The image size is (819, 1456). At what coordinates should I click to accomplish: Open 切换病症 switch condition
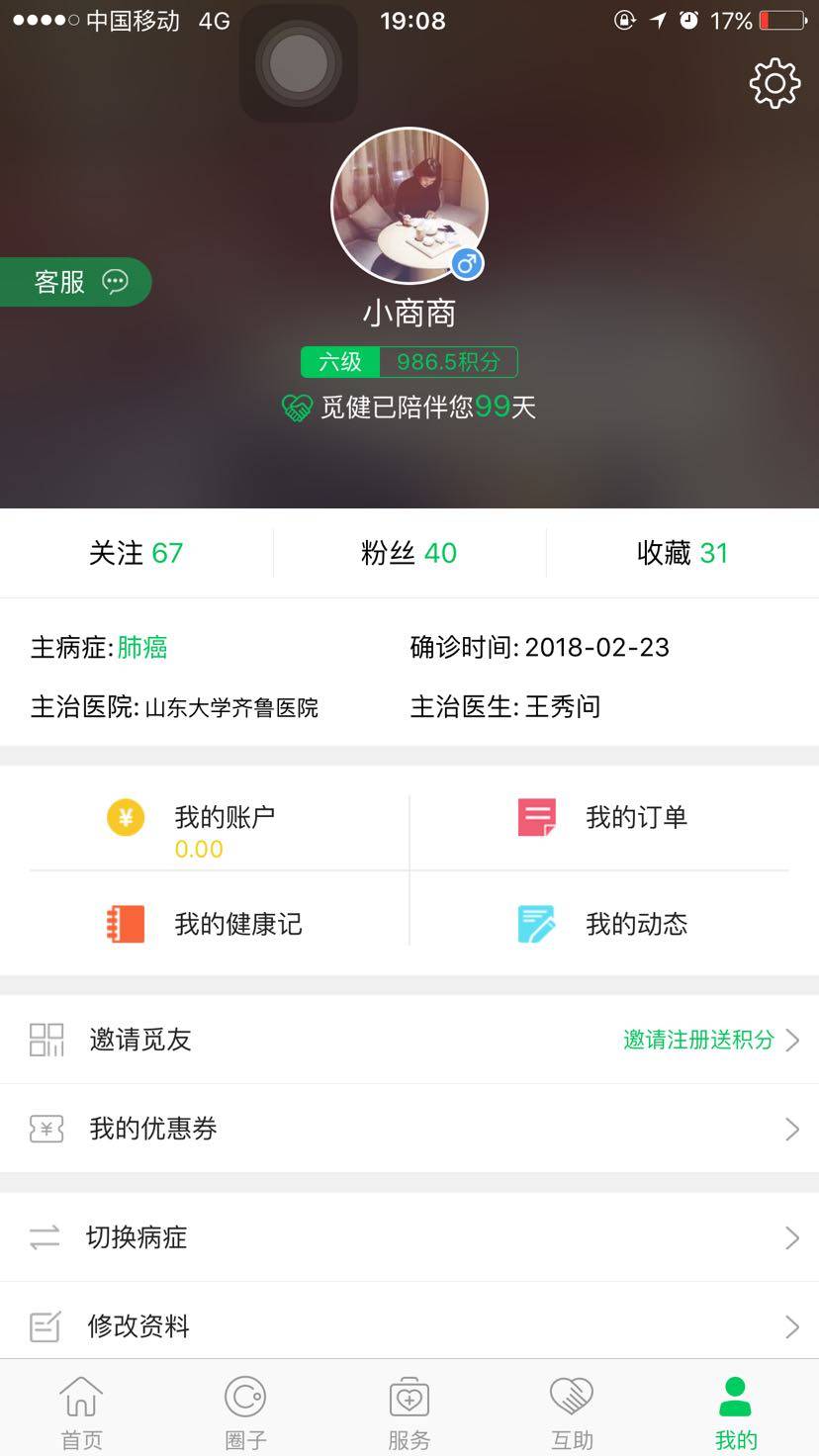[409, 1237]
